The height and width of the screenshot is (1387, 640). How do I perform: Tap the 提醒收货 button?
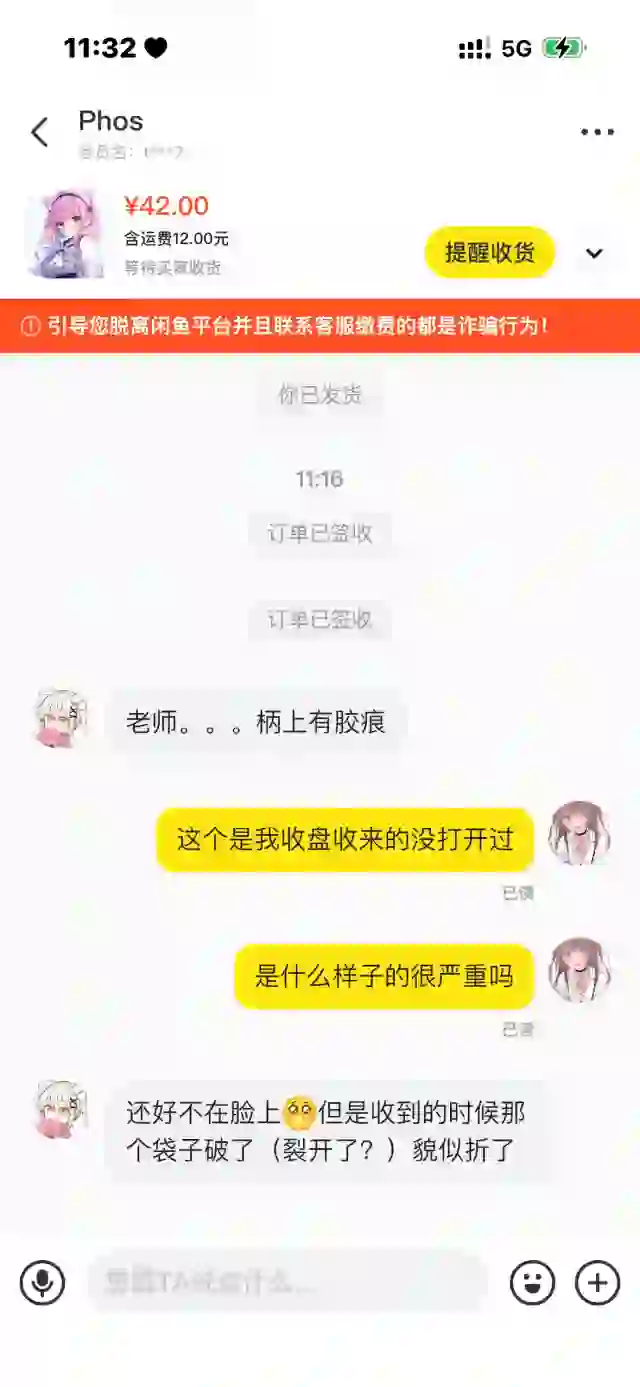click(x=489, y=252)
